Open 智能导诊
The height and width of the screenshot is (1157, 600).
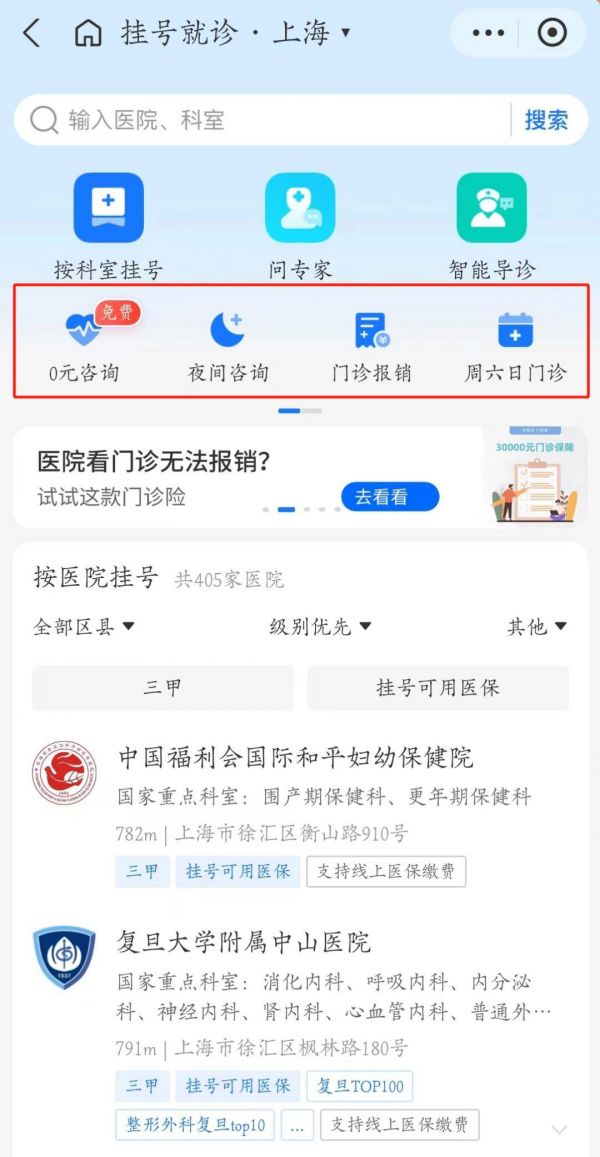pyautogui.click(x=492, y=227)
